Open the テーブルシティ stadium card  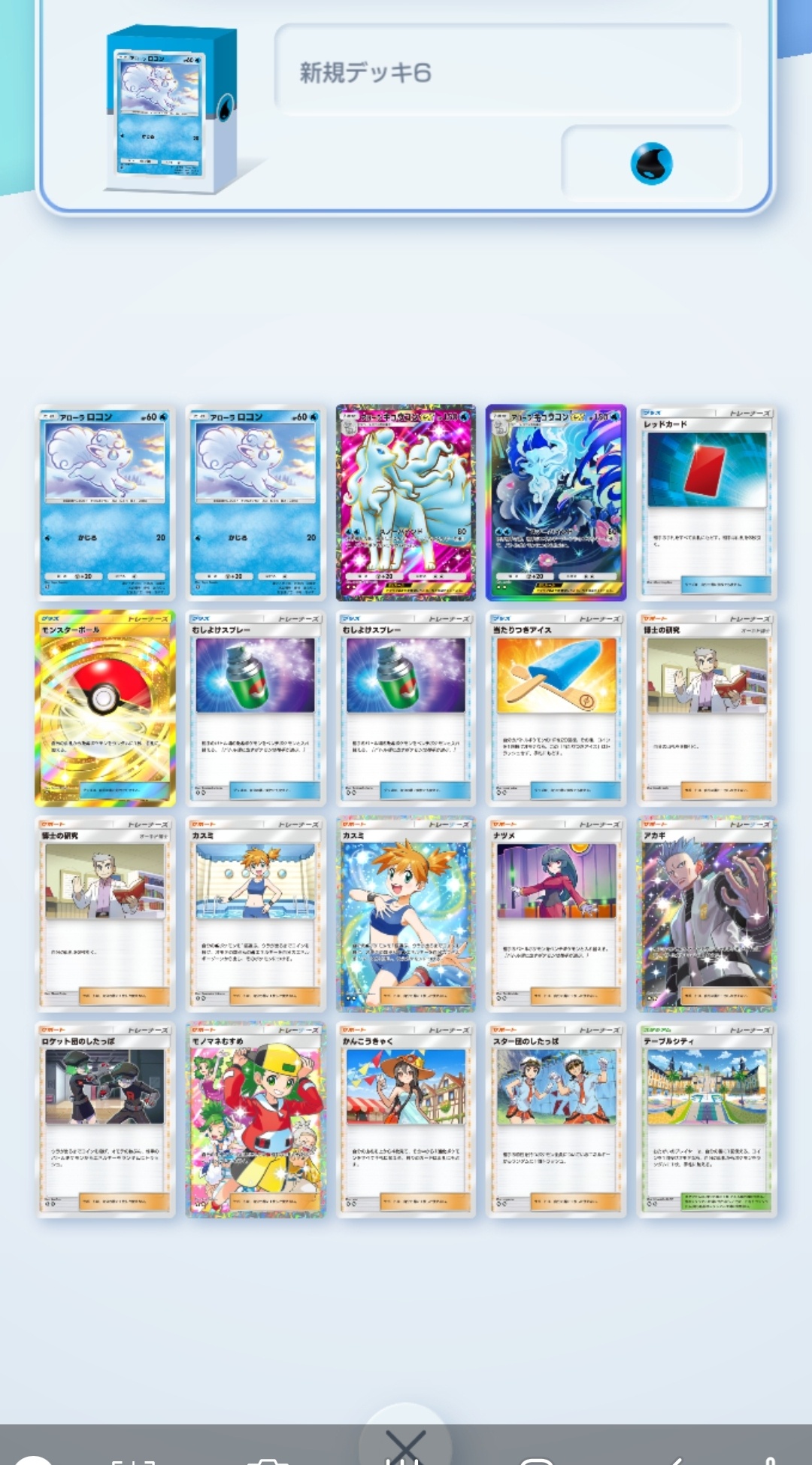point(706,1119)
